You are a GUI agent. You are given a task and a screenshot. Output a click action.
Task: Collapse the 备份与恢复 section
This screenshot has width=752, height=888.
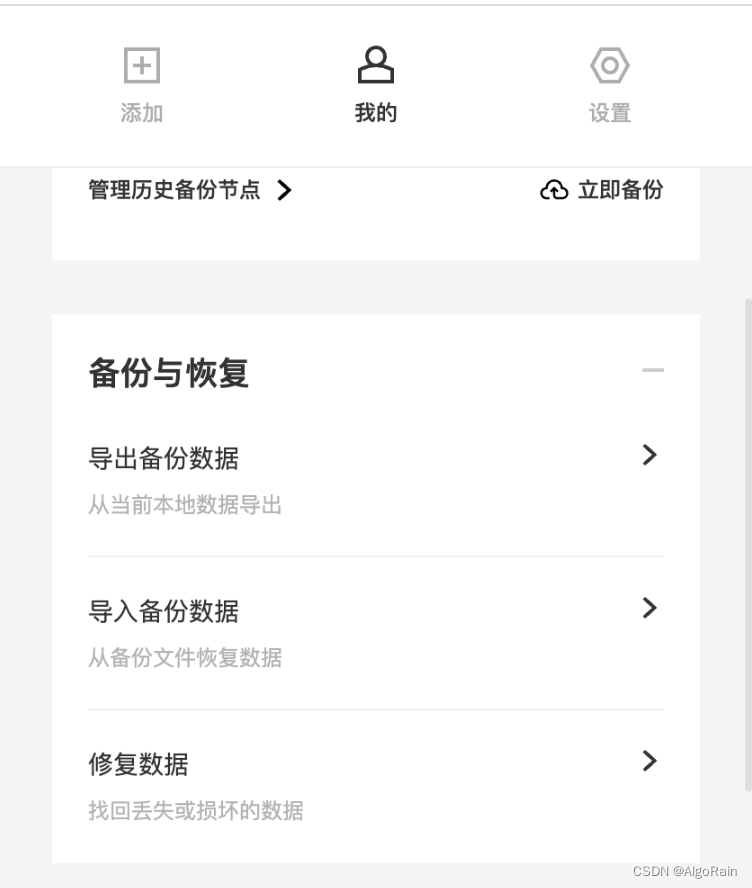click(x=654, y=370)
